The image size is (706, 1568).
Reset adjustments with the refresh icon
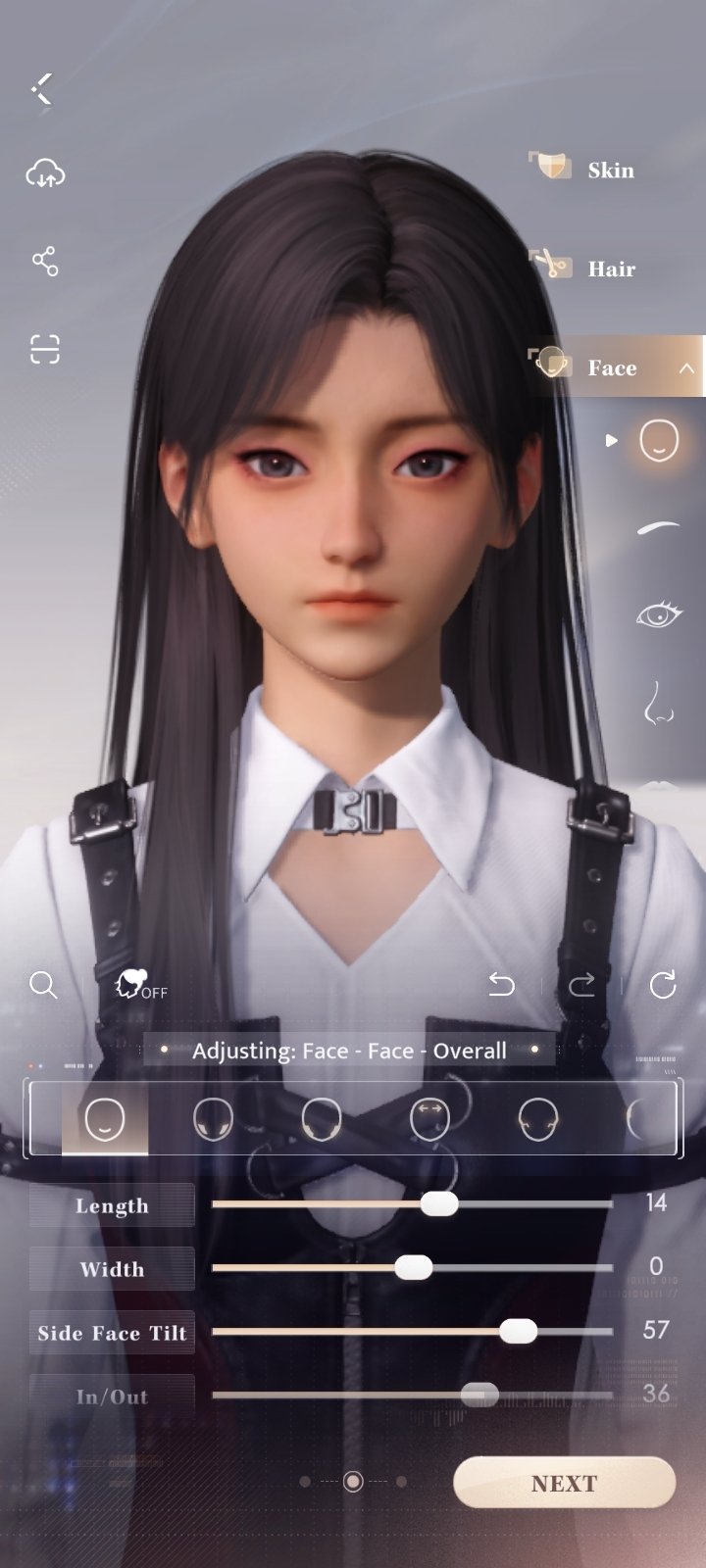click(x=663, y=984)
